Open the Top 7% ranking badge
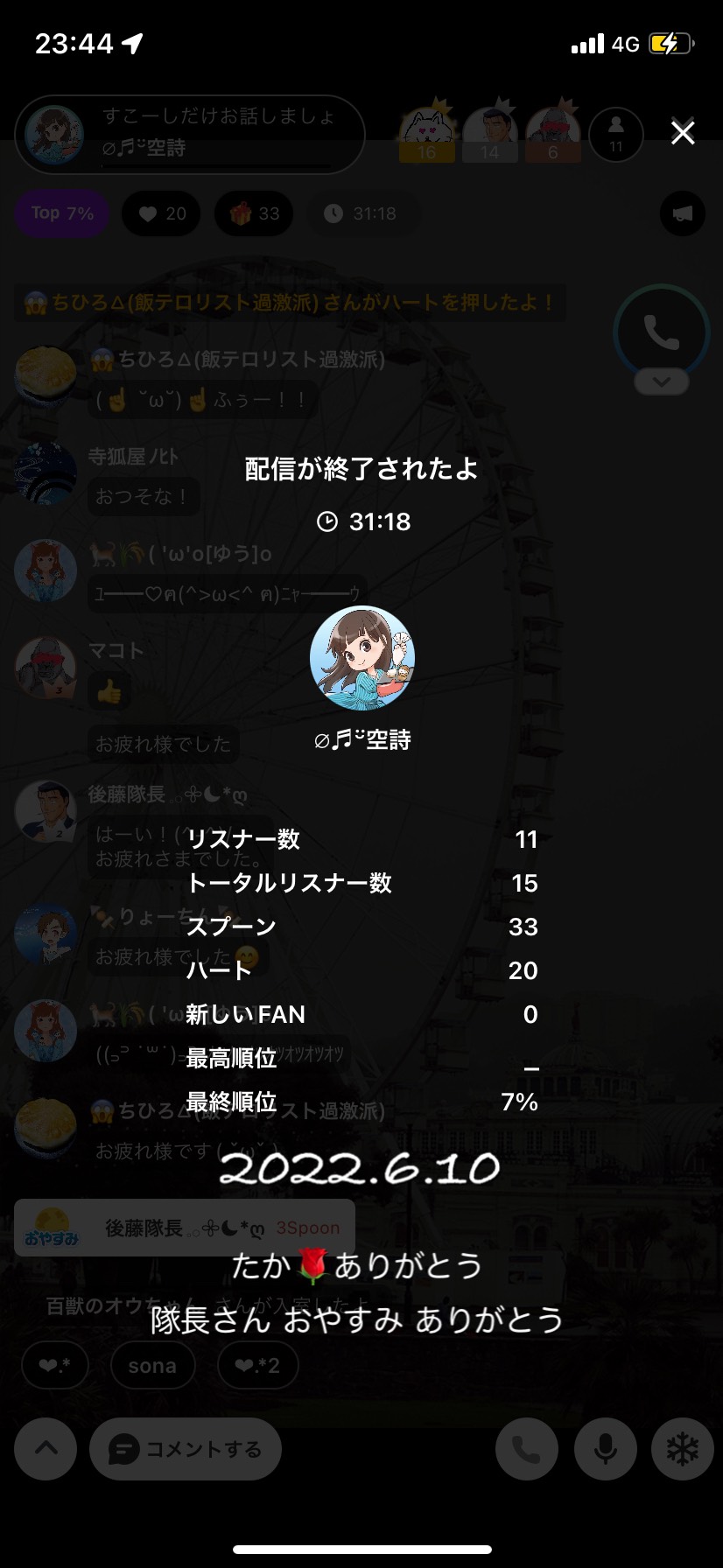The image size is (723, 1568). point(62,213)
